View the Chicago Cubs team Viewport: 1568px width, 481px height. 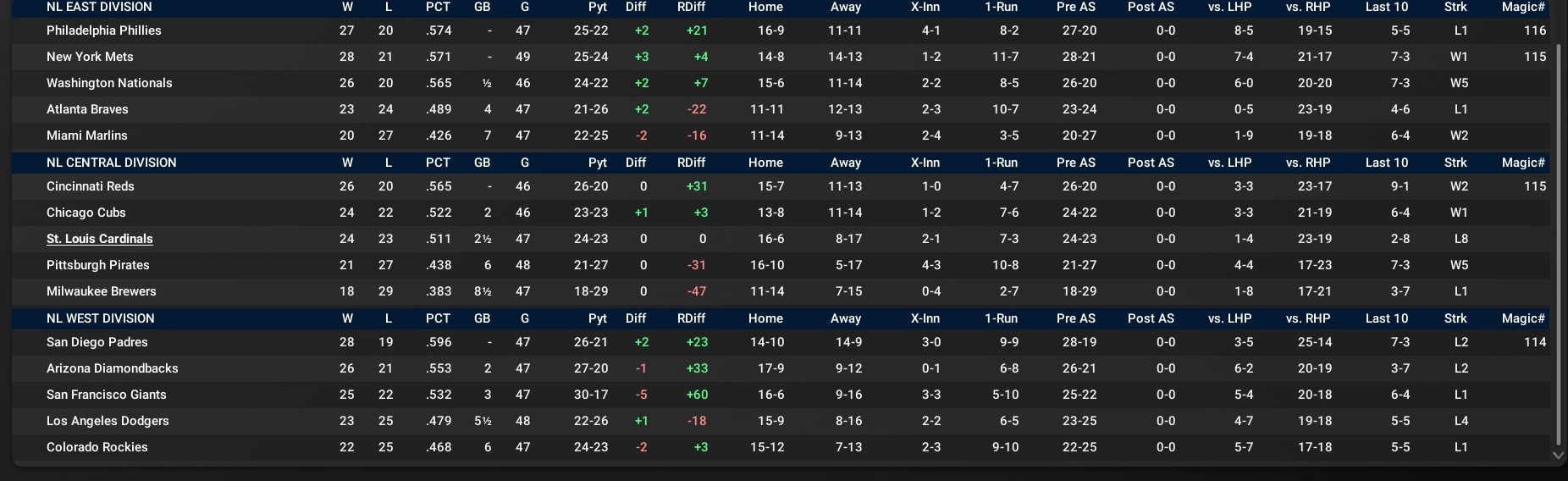pyautogui.click(x=86, y=213)
